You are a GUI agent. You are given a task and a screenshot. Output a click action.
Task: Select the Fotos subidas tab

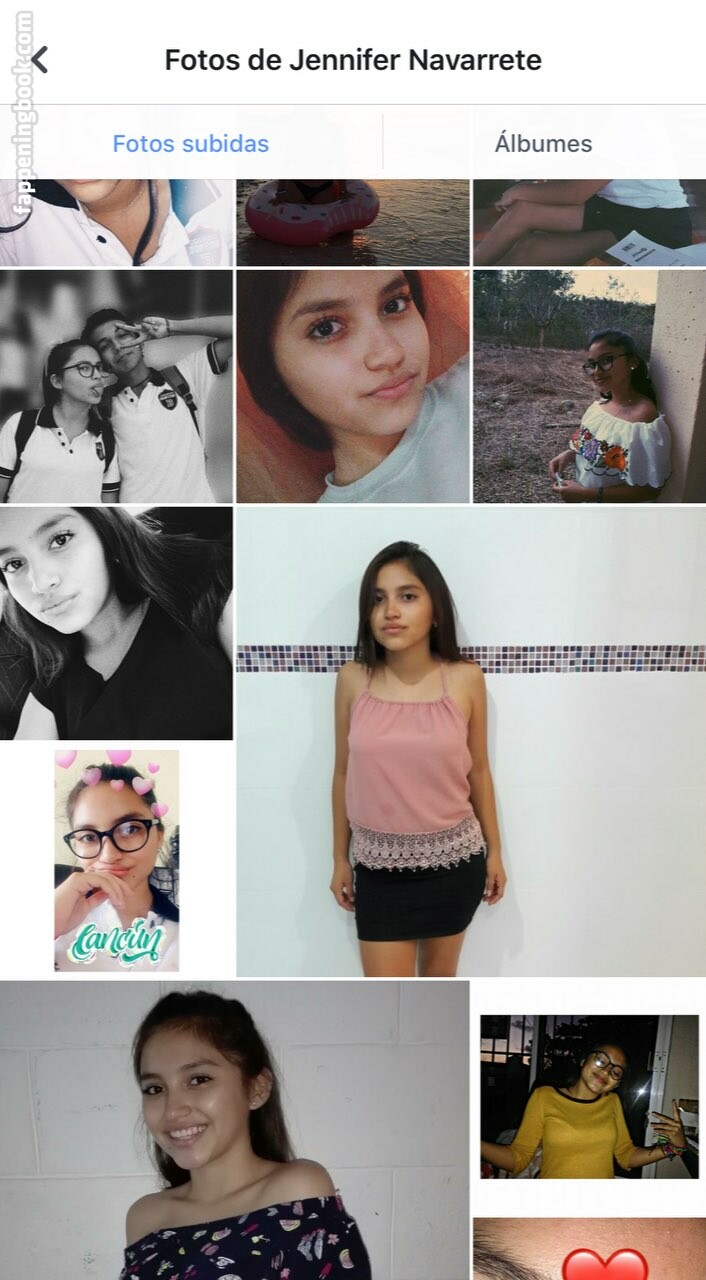191,143
